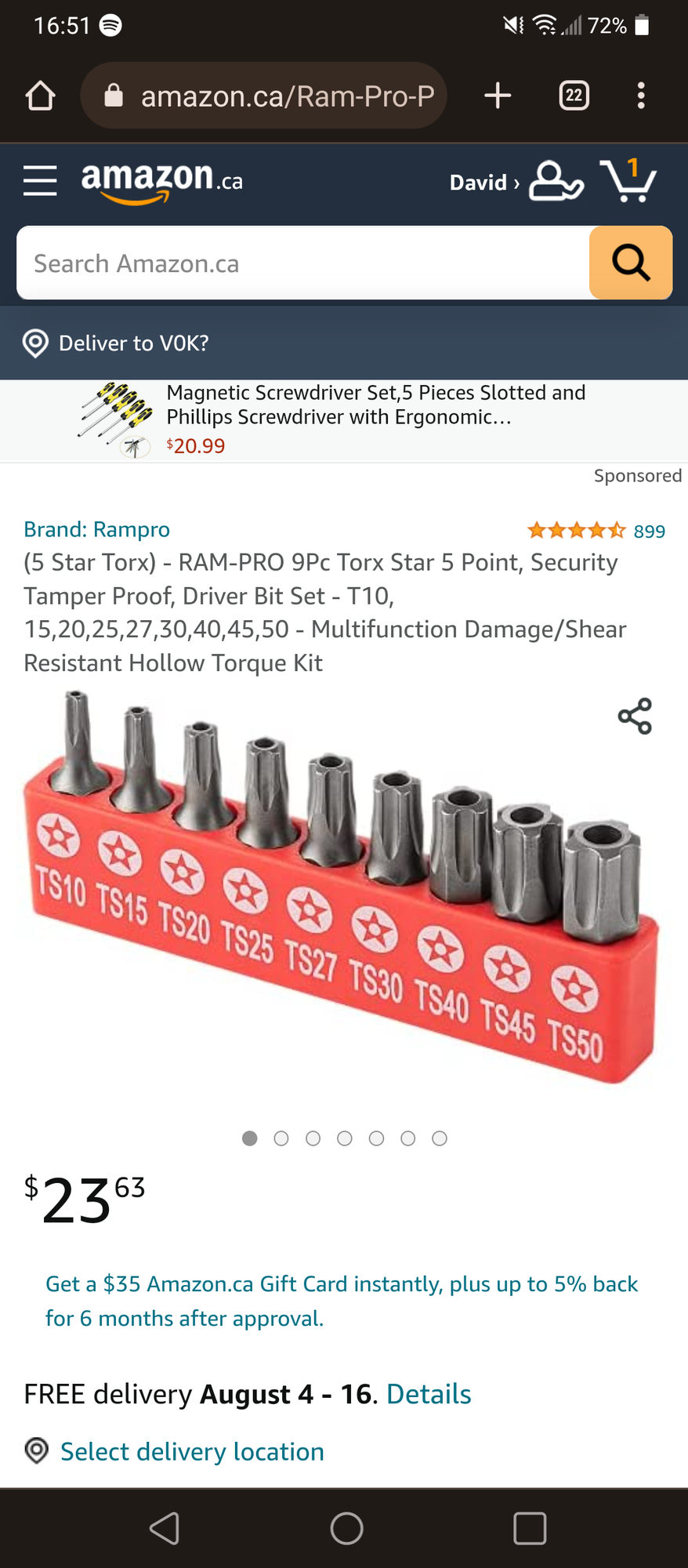
Task: View open tabs via the 22 tab counter
Action: point(573,95)
